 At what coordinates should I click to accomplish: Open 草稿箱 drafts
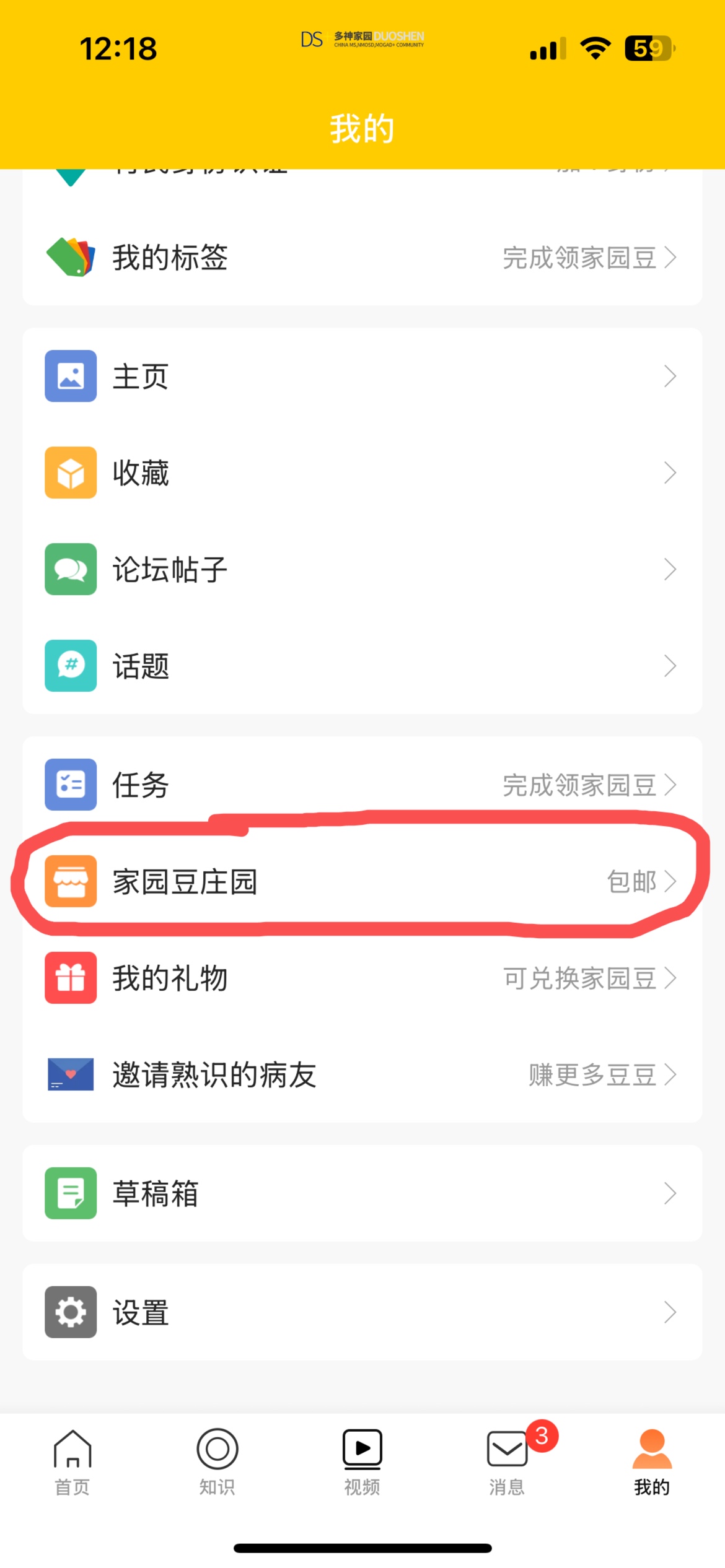[362, 1193]
